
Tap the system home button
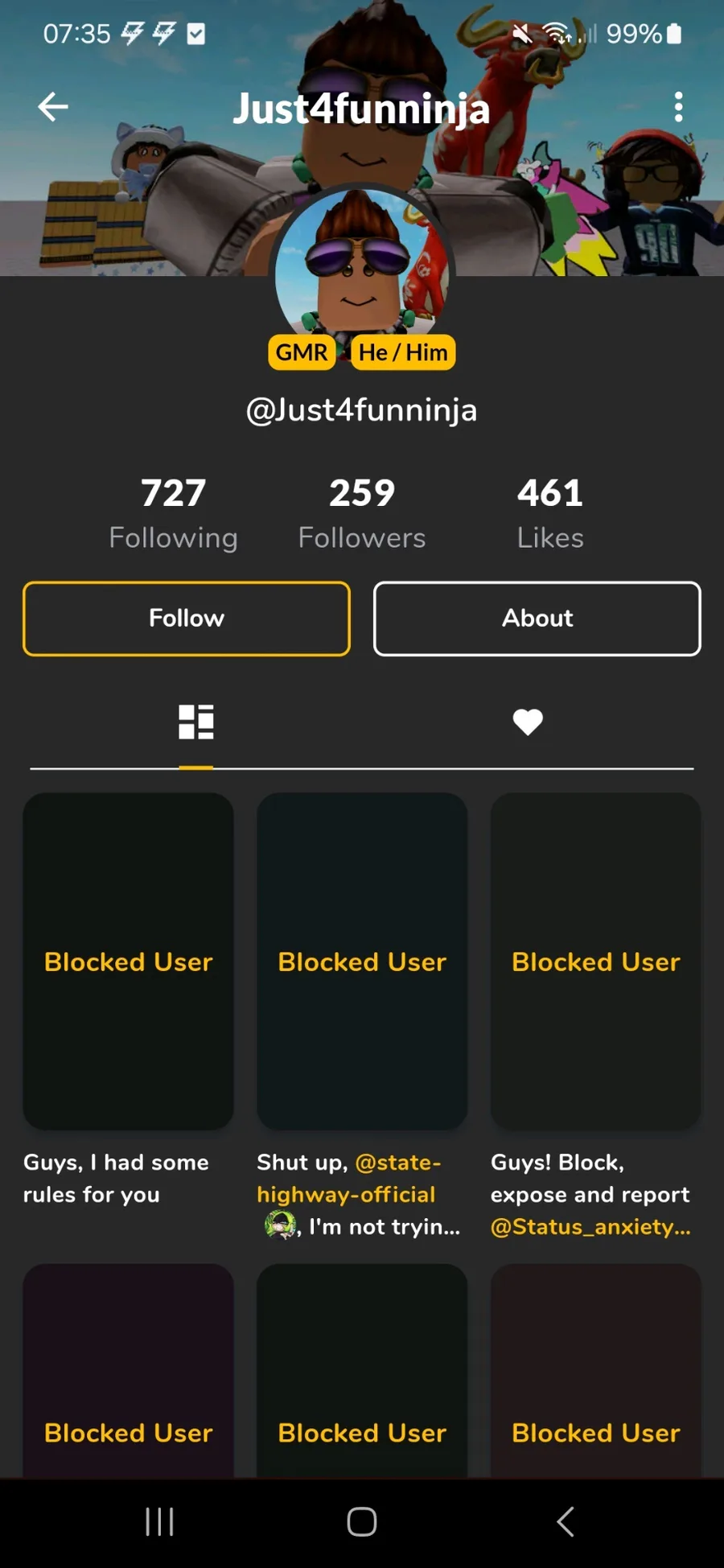361,1521
